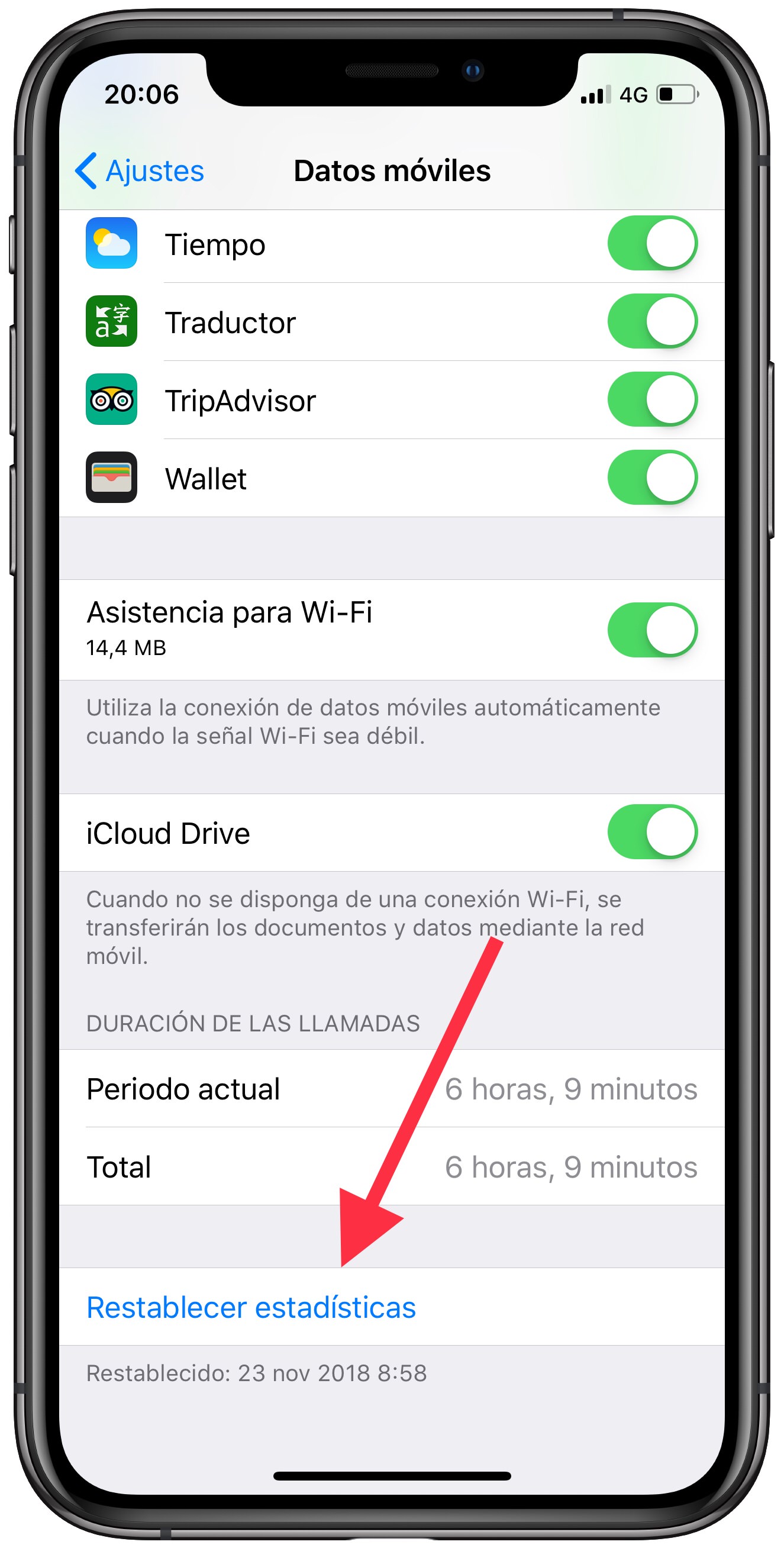Turn off iCloud Drive mobile data
This screenshot has width=784, height=1548.
point(652,833)
